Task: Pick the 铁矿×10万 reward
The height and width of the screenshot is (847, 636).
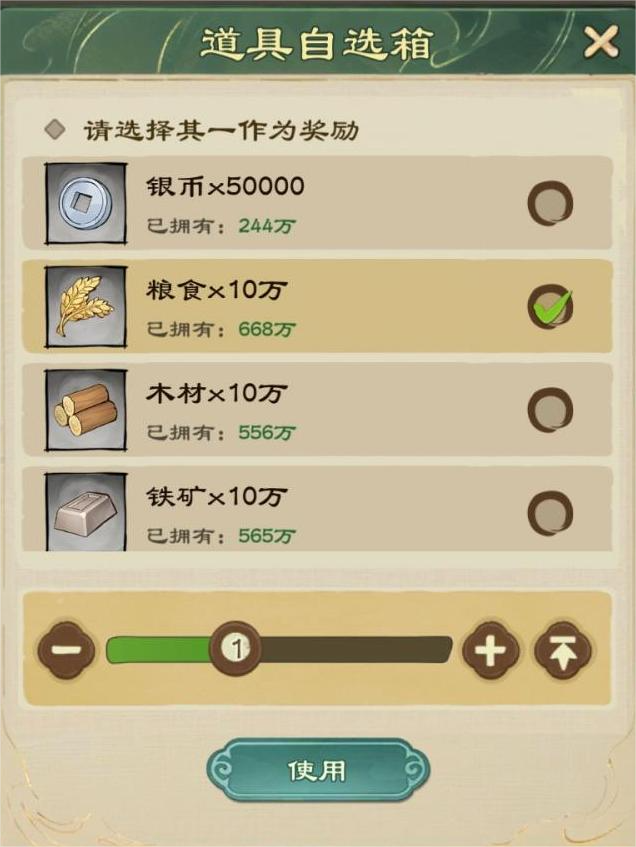Action: click(549, 514)
